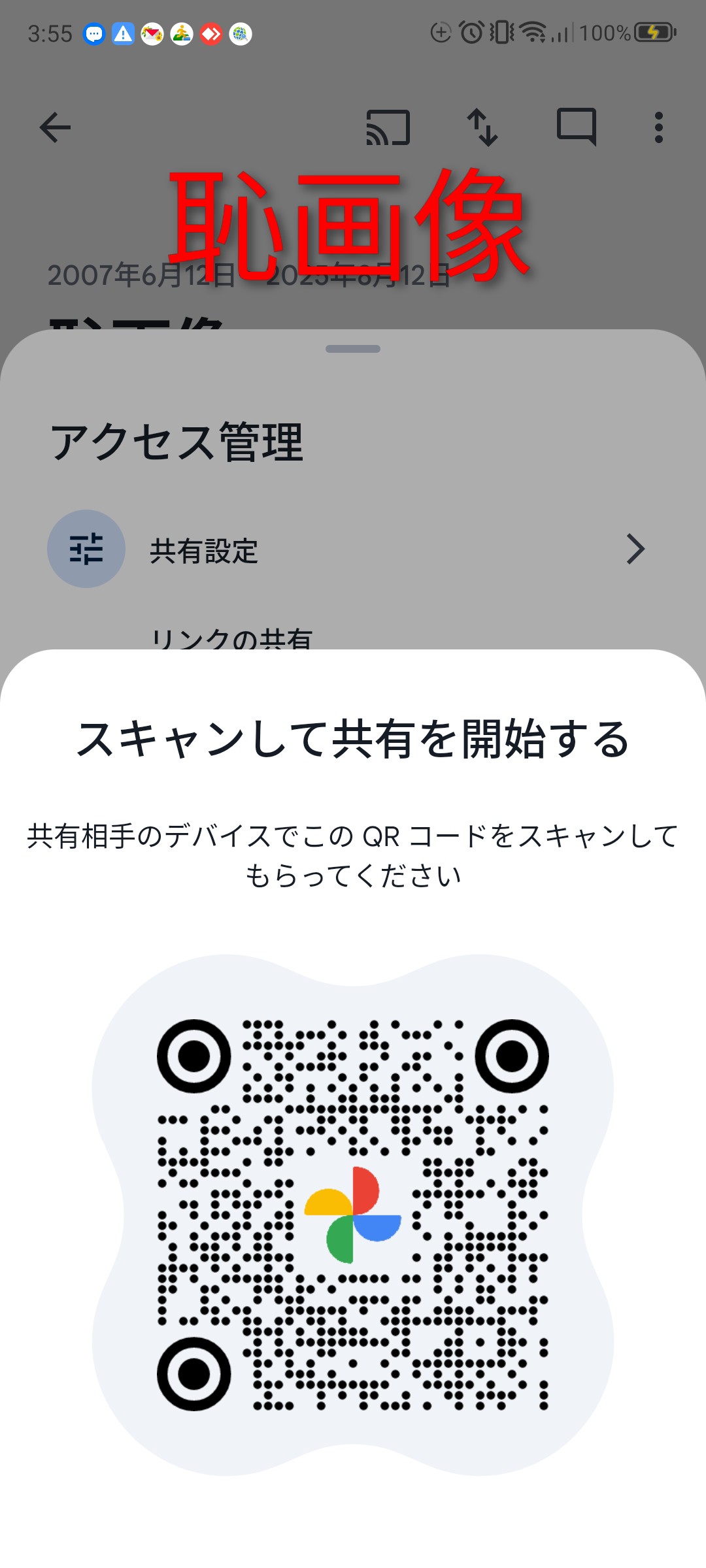Tap the back arrow in the album toolbar
Image resolution: width=706 pixels, height=1568 pixels.
click(x=55, y=127)
